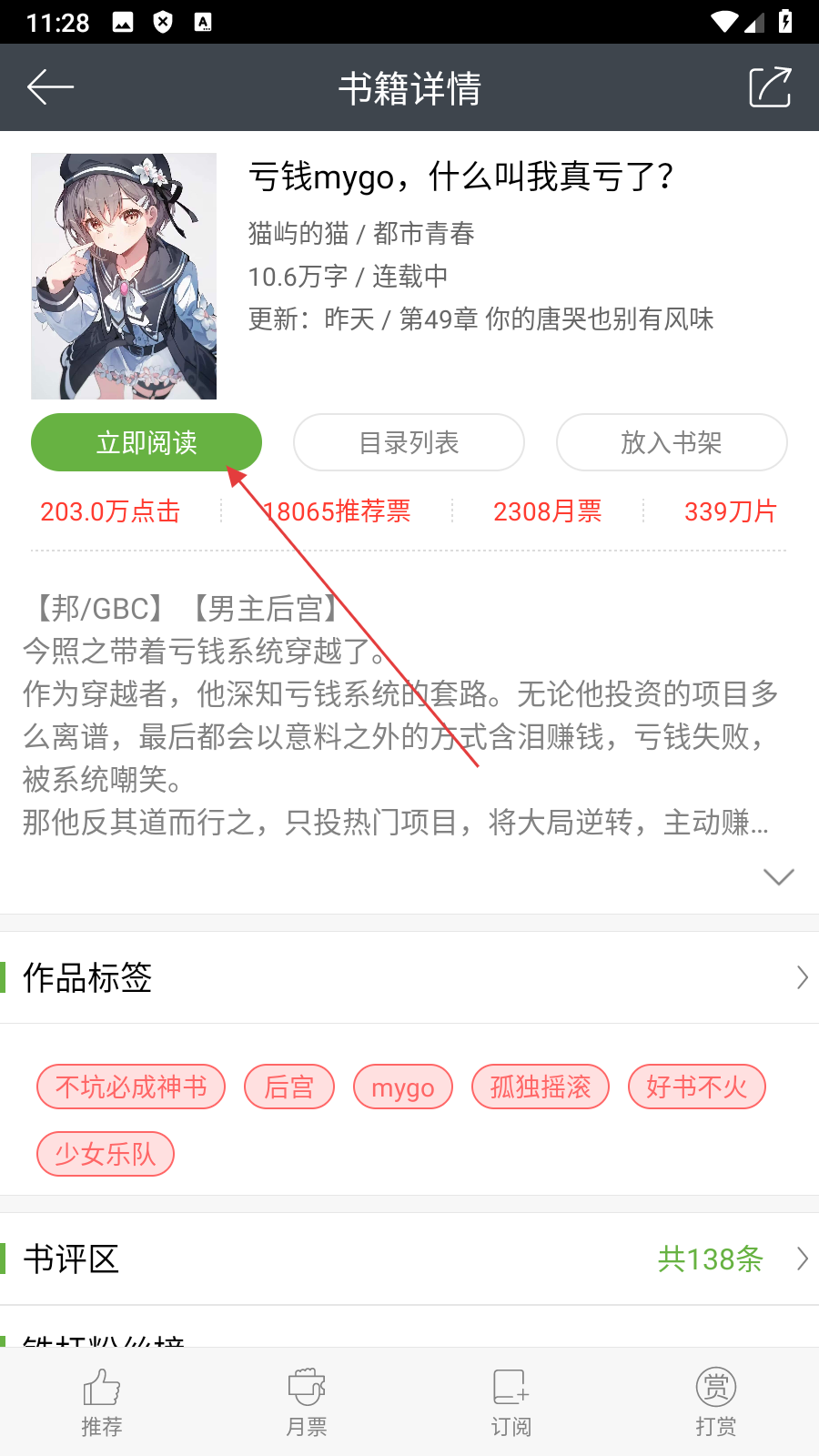819x1456 pixels.
Task: Cast a monthly ticket via 月票
Action: pyautogui.click(x=307, y=1402)
